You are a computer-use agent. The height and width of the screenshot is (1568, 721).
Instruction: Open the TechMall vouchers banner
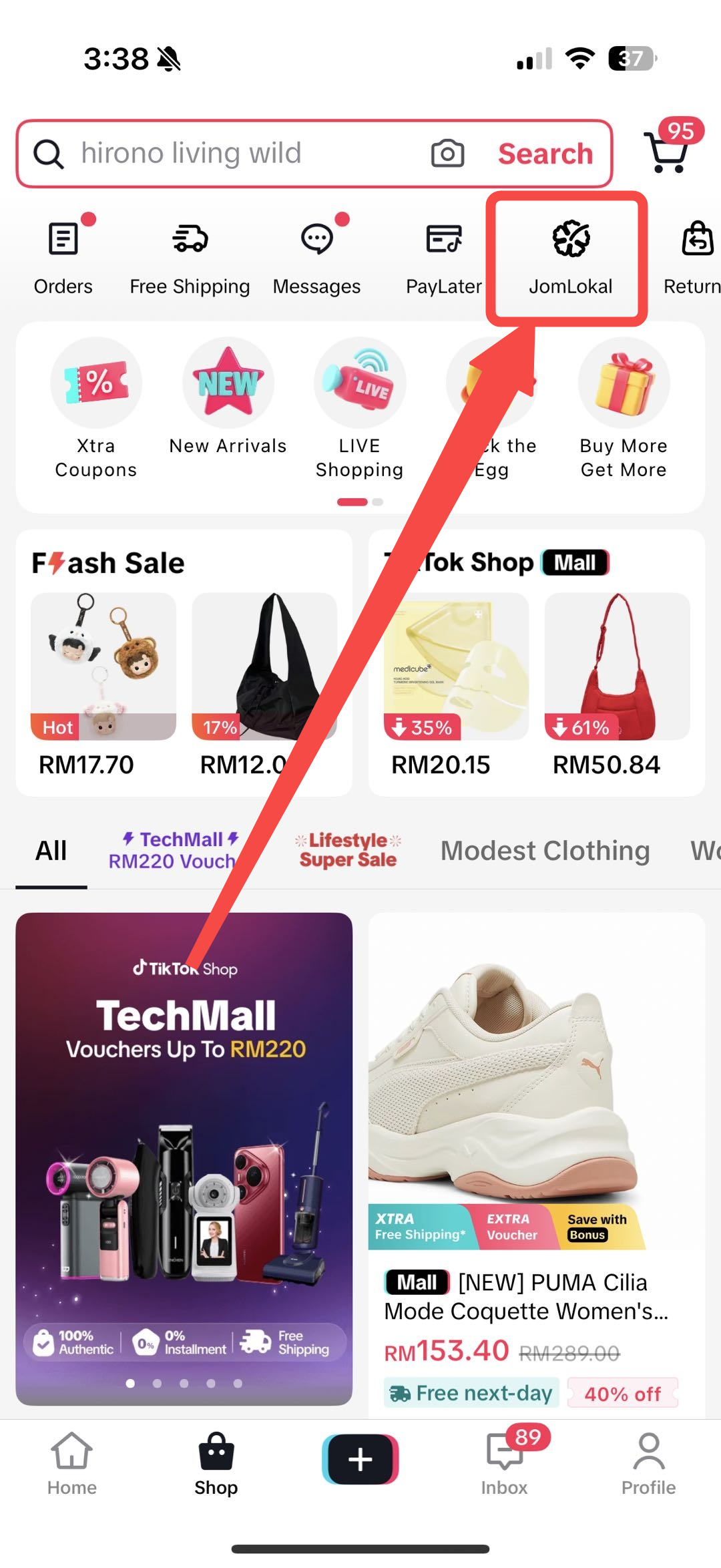(184, 1159)
